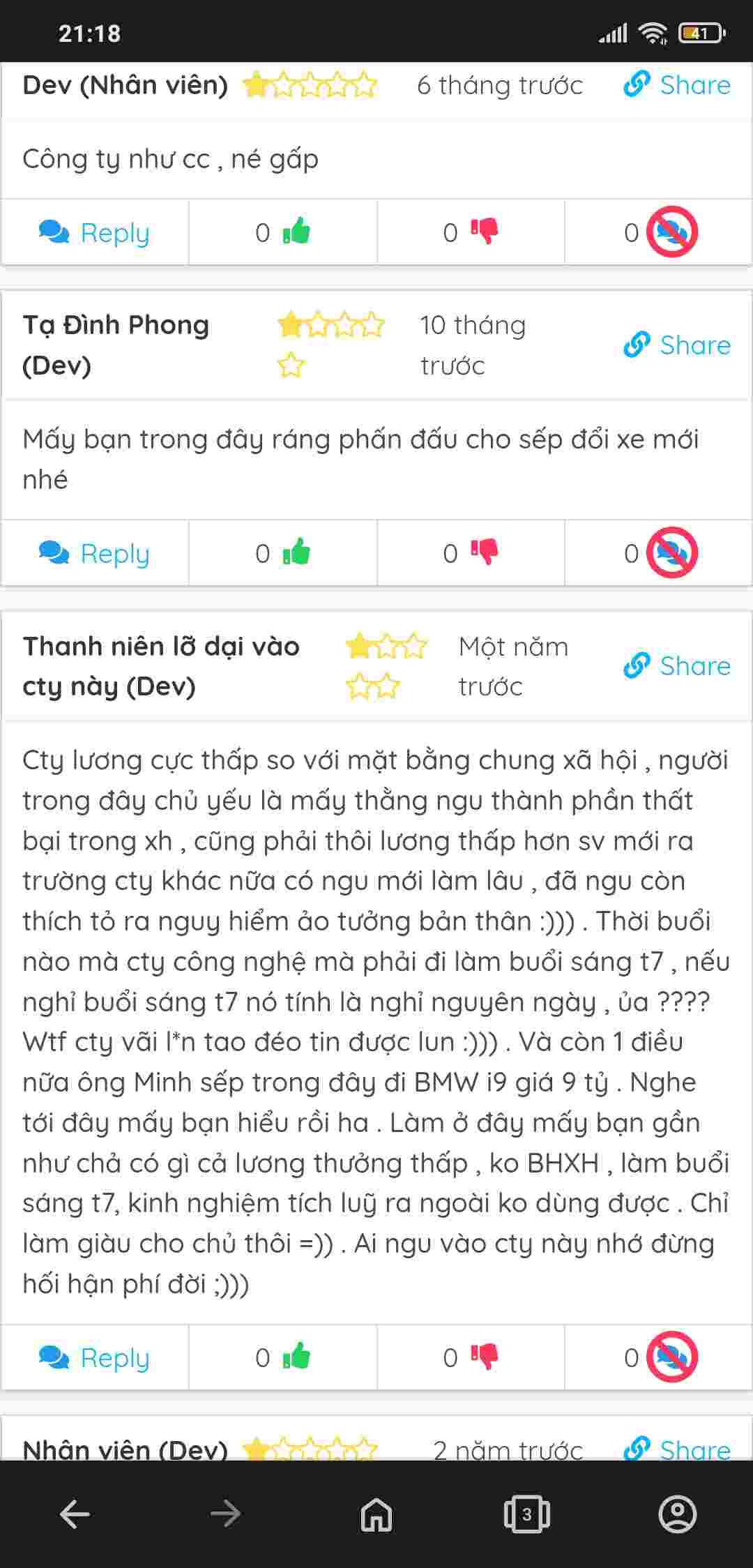Screen dimensions: 753x1568
Task: Dislike the 'Công ty như cc' review
Action: coord(484,232)
